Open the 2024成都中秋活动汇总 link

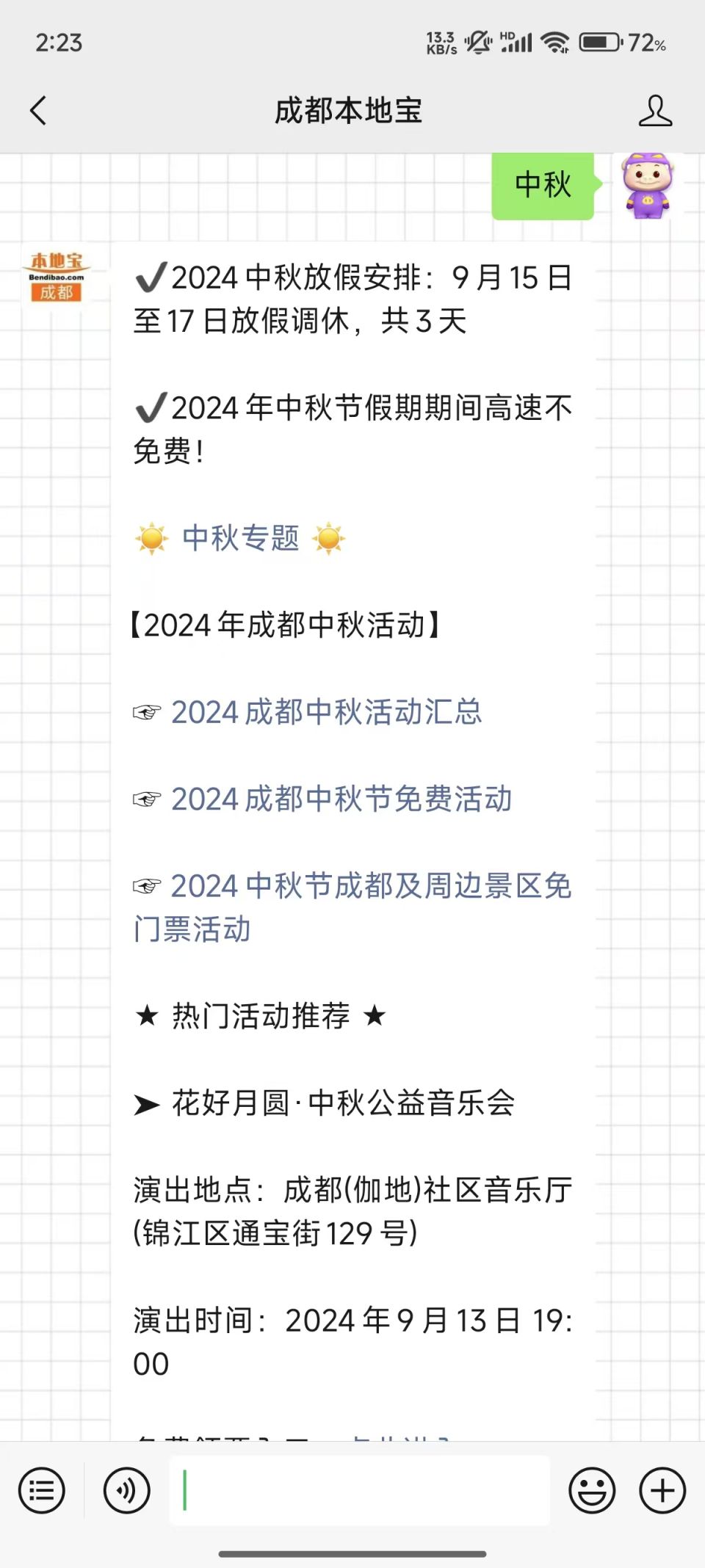[327, 712]
